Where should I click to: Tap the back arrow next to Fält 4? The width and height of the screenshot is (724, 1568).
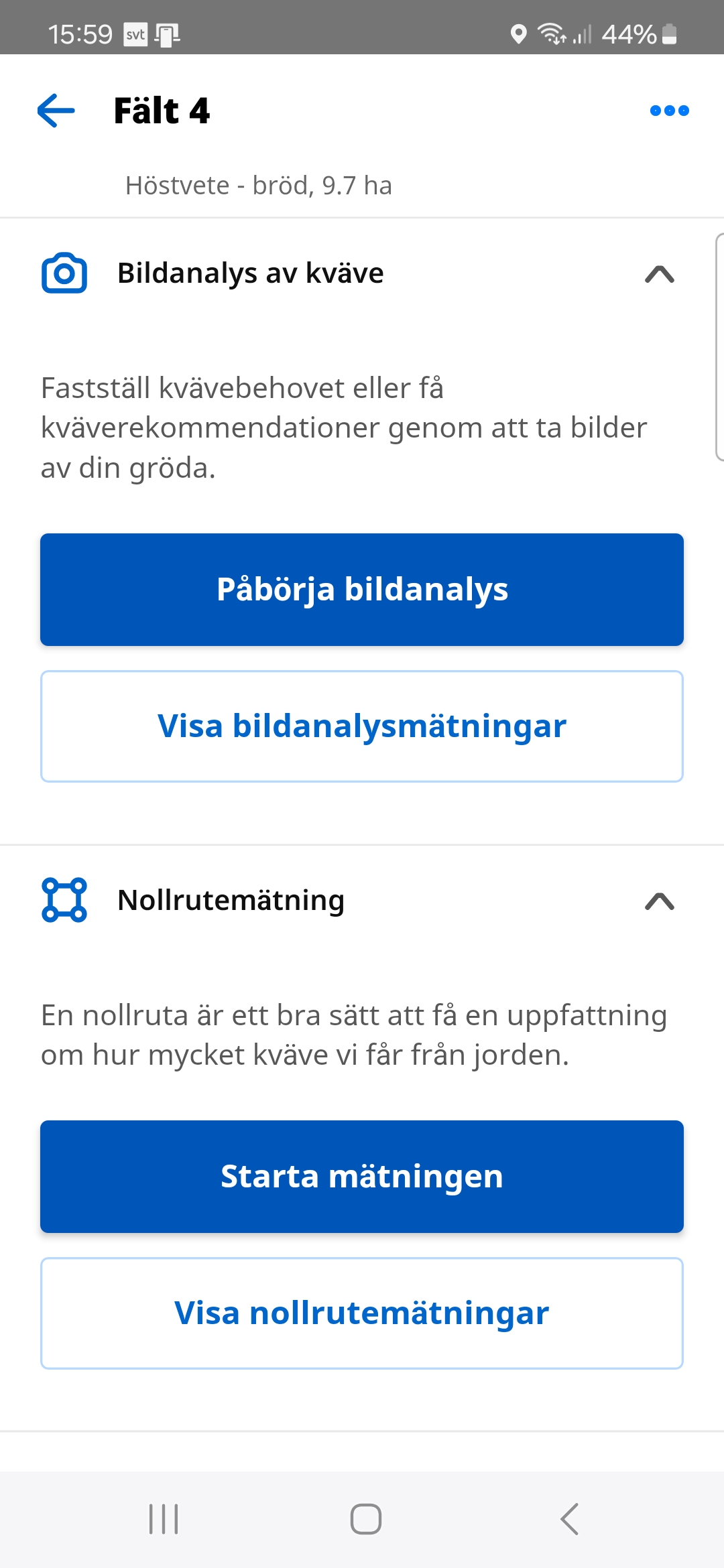pyautogui.click(x=56, y=111)
